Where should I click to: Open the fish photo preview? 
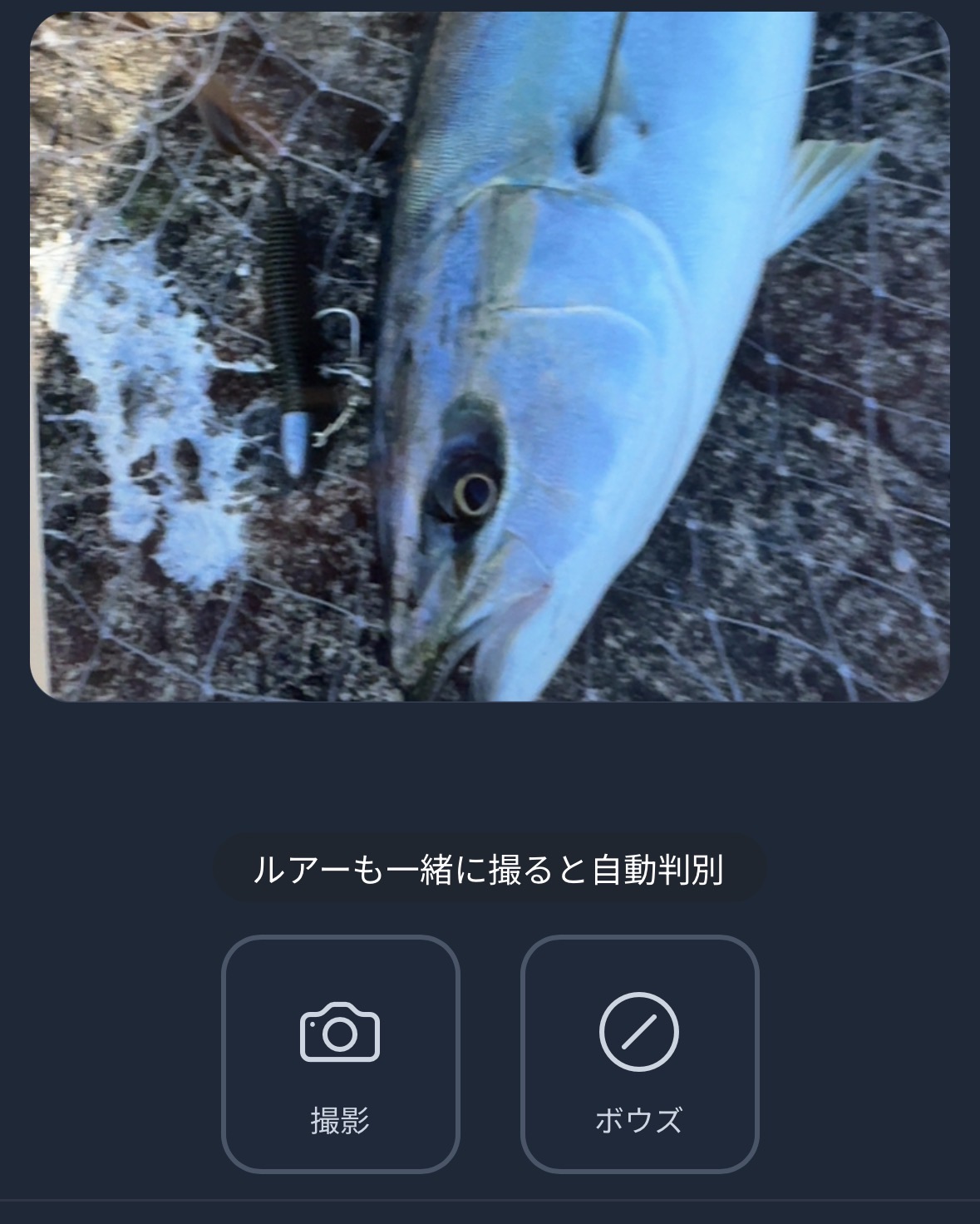[x=490, y=358]
